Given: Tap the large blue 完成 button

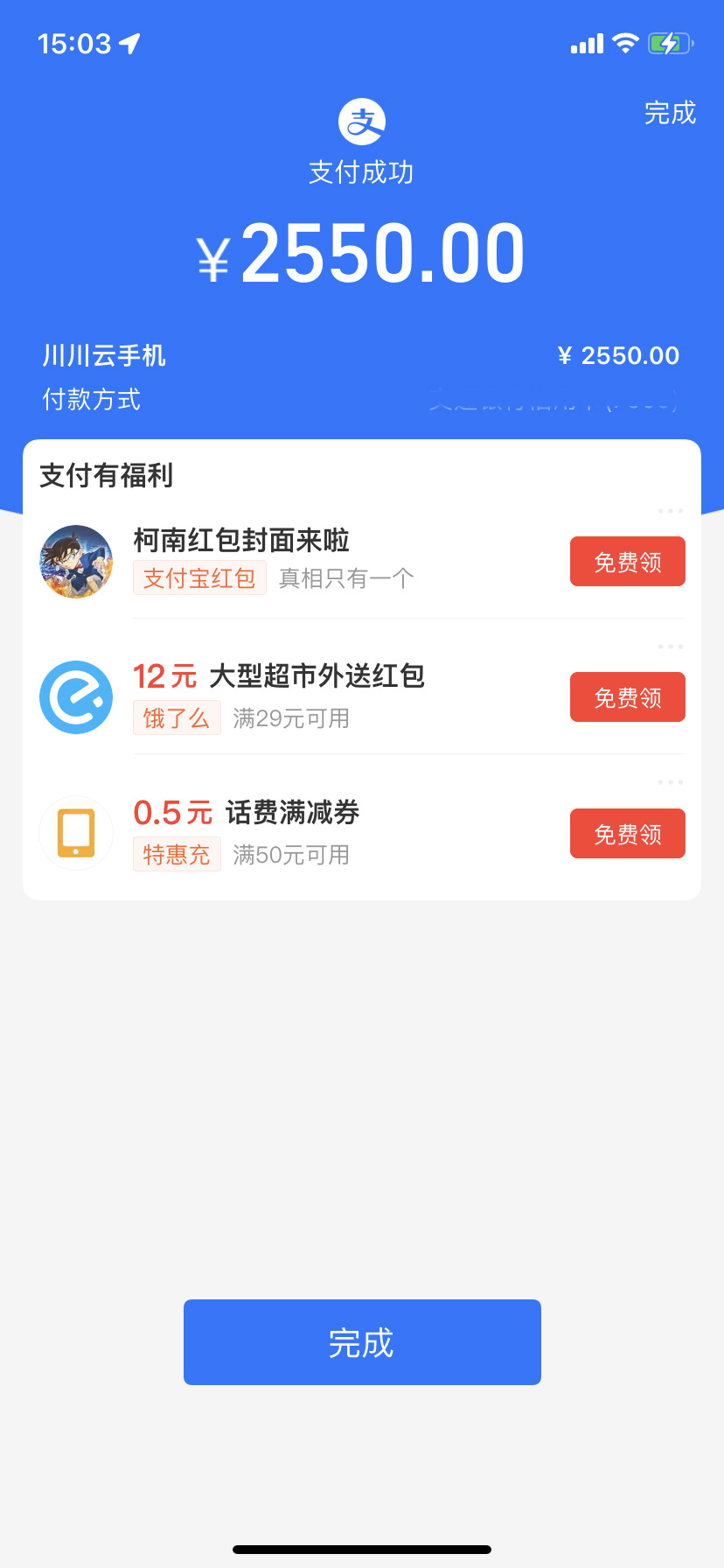Looking at the screenshot, I should coord(362,1342).
